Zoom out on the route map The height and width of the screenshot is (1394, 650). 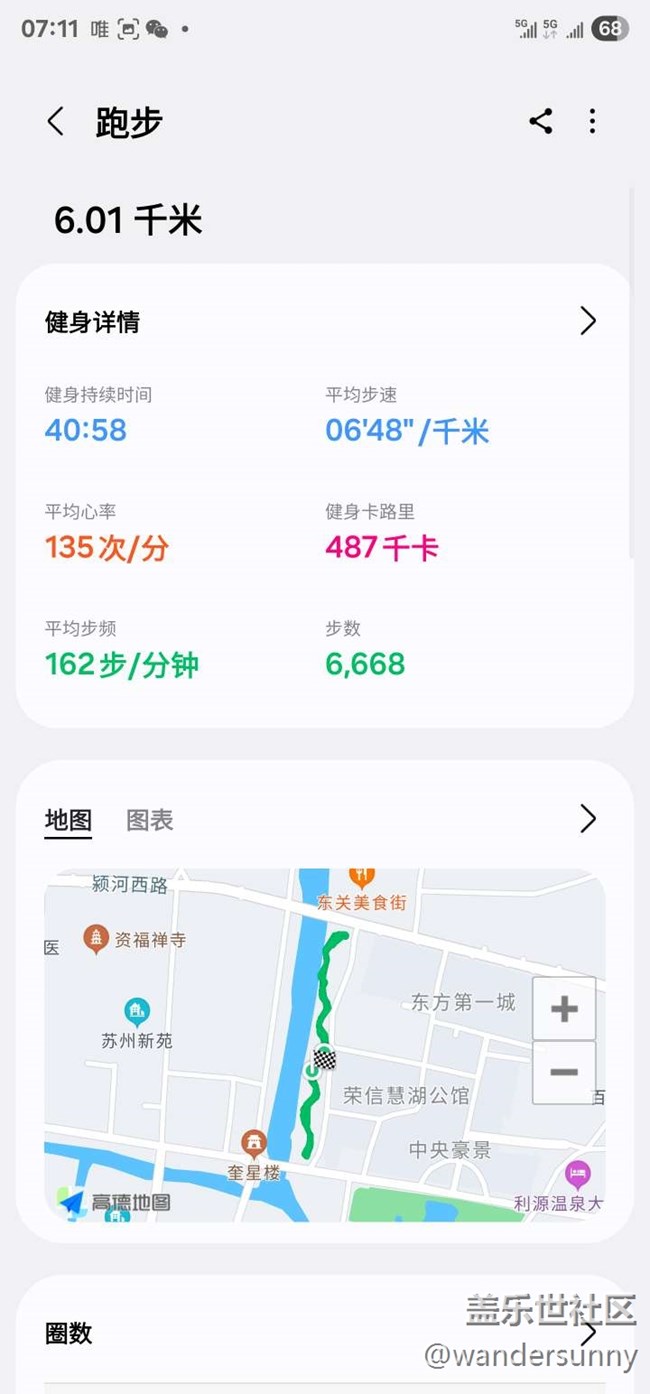point(564,1072)
